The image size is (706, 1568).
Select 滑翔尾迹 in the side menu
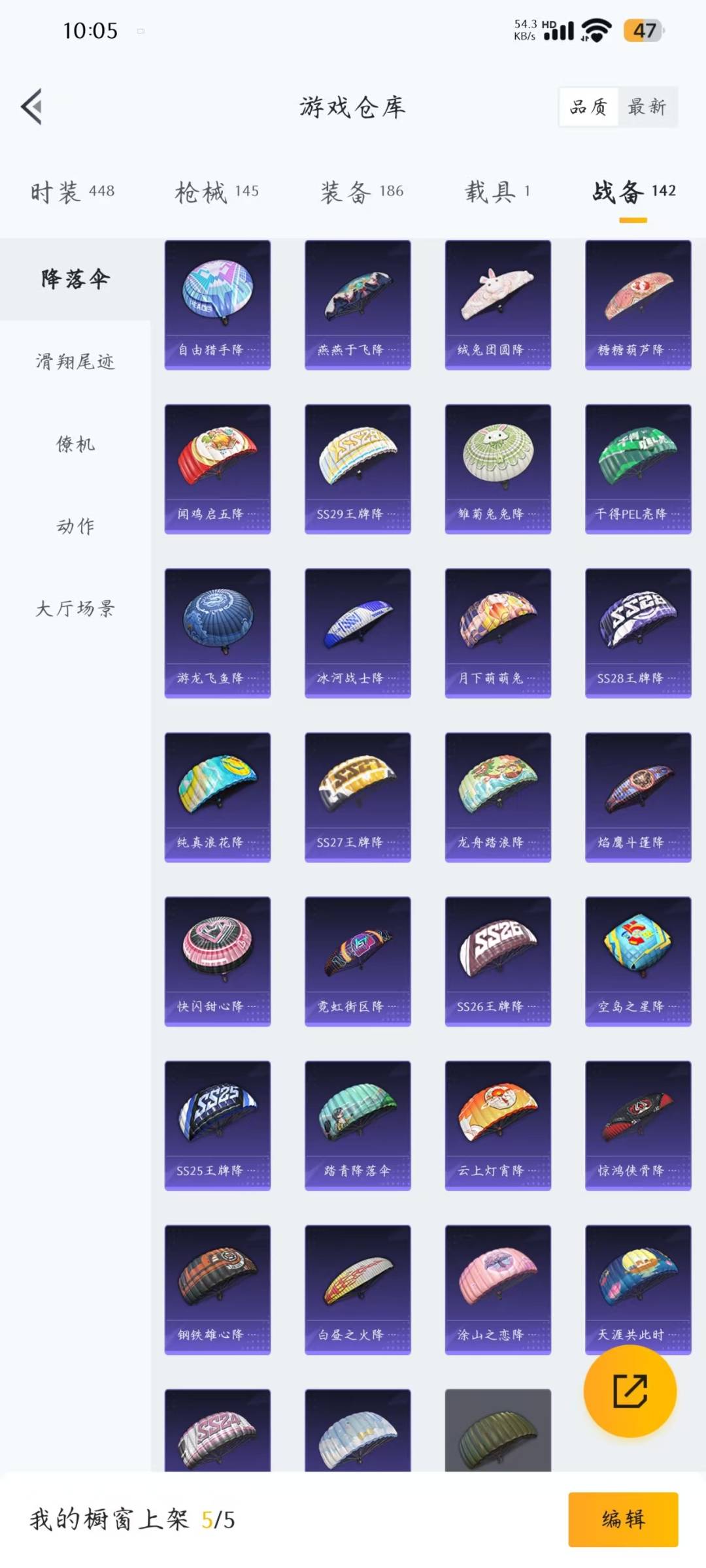tap(75, 361)
